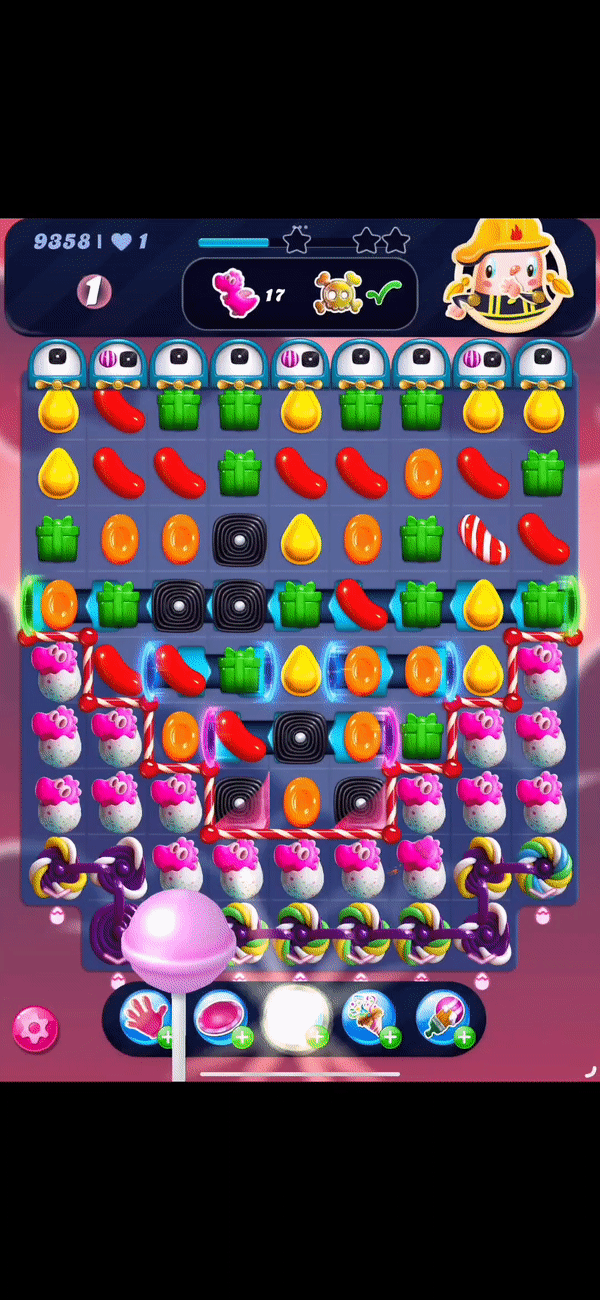The width and height of the screenshot is (600, 1300).
Task: Tap the glowing lollipop hammer booster slot
Action: click(292, 1016)
